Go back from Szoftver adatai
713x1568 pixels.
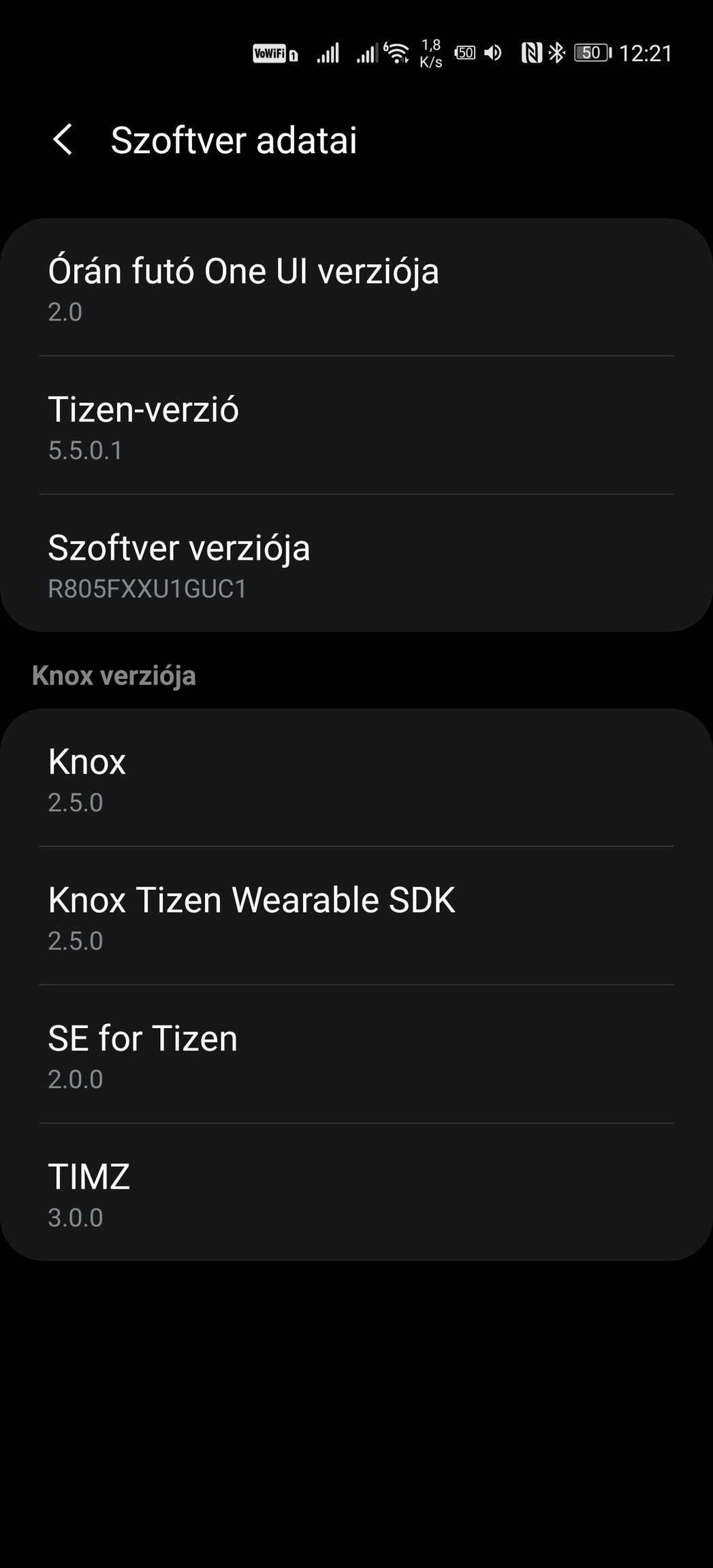[x=63, y=140]
